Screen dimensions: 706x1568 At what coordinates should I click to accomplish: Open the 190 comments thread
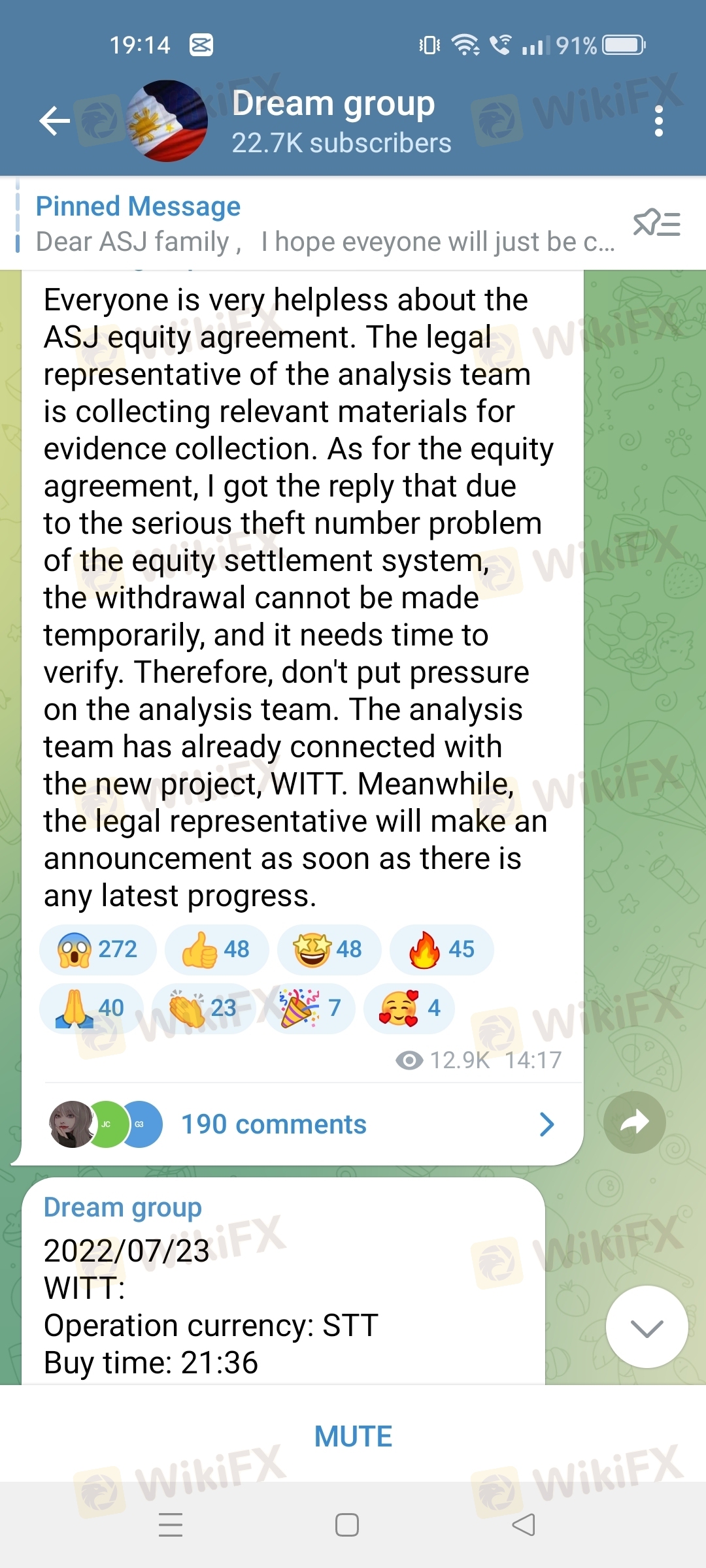click(301, 1124)
